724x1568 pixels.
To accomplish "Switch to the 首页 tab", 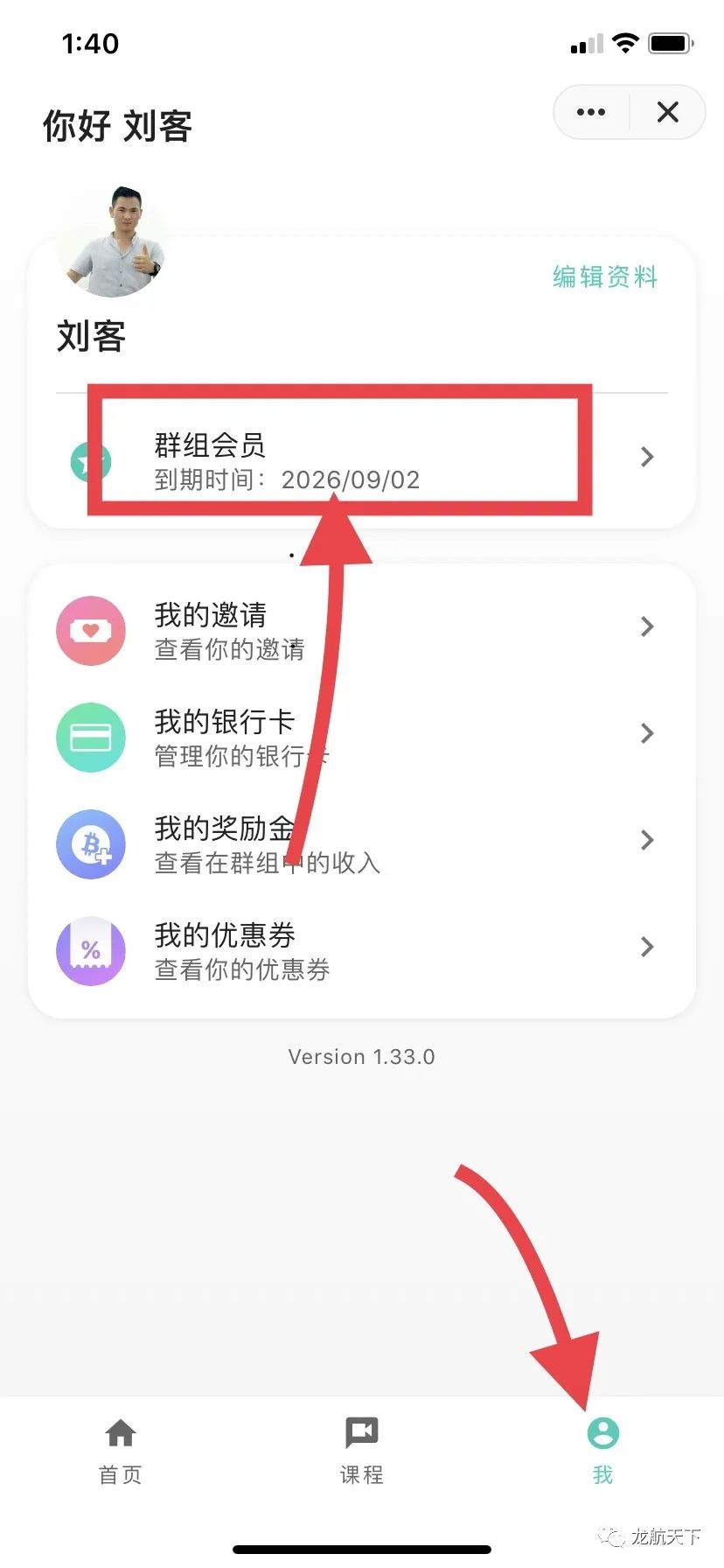I will coord(121,1451).
